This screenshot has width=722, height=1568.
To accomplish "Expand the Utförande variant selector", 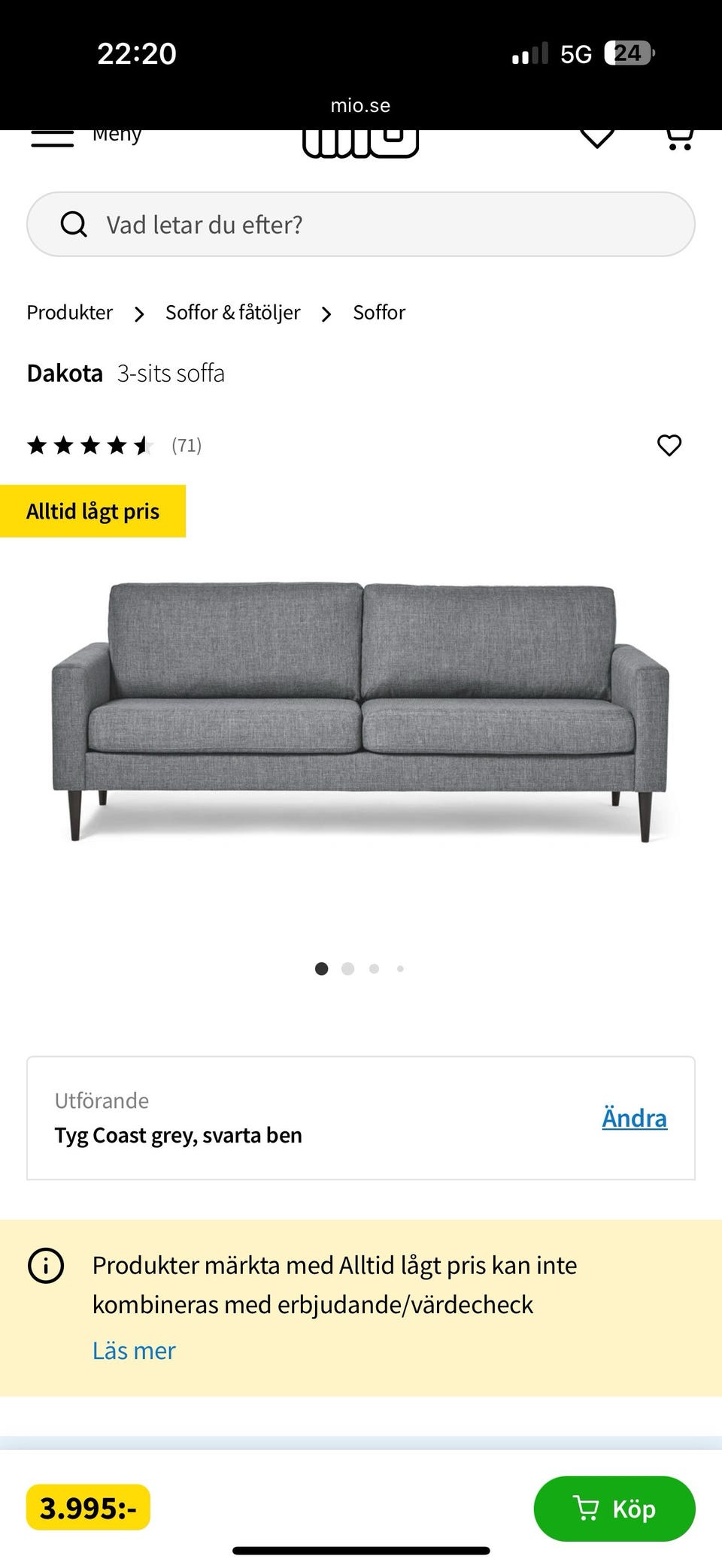I will click(x=361, y=1118).
